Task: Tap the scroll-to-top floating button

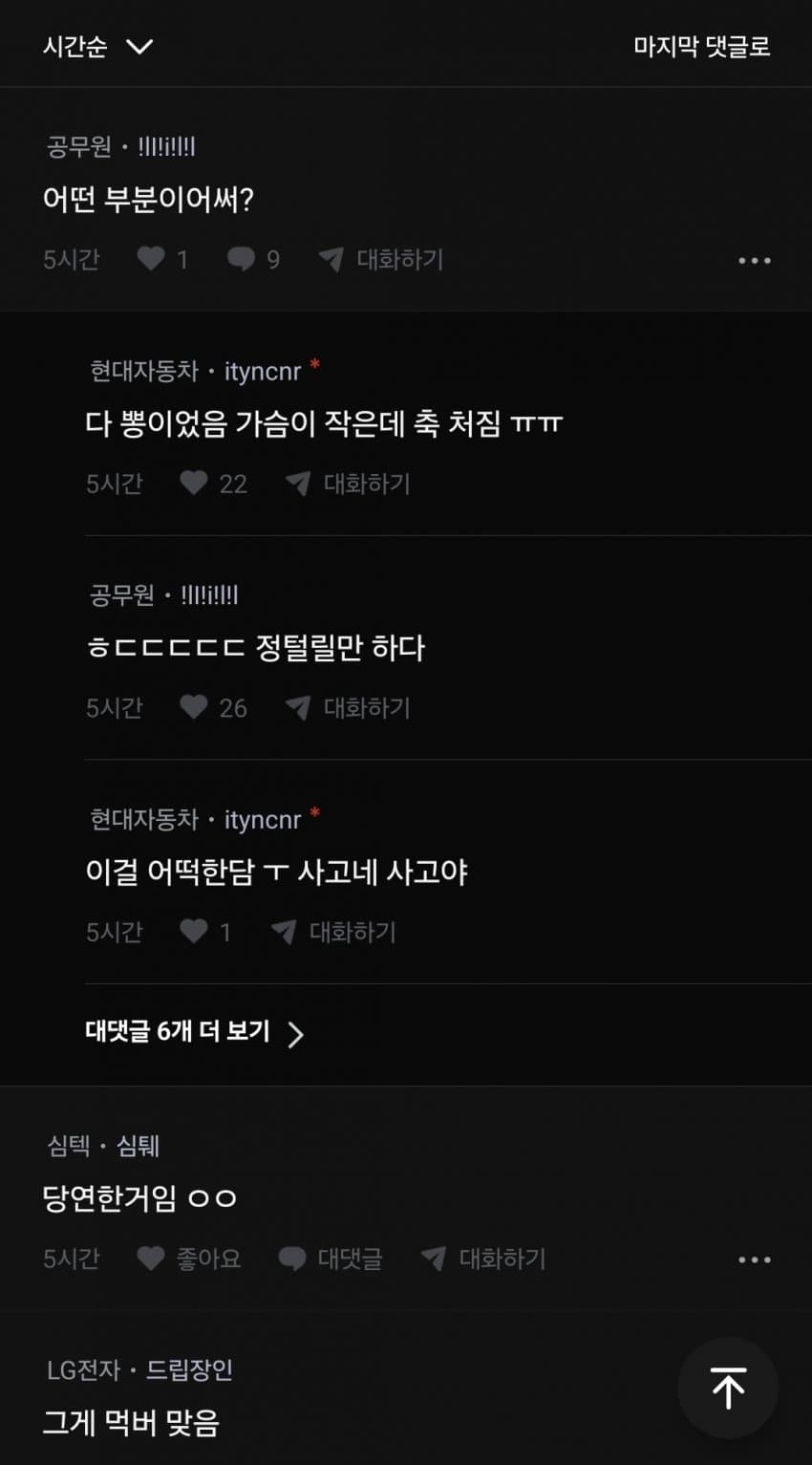Action: [728, 1388]
